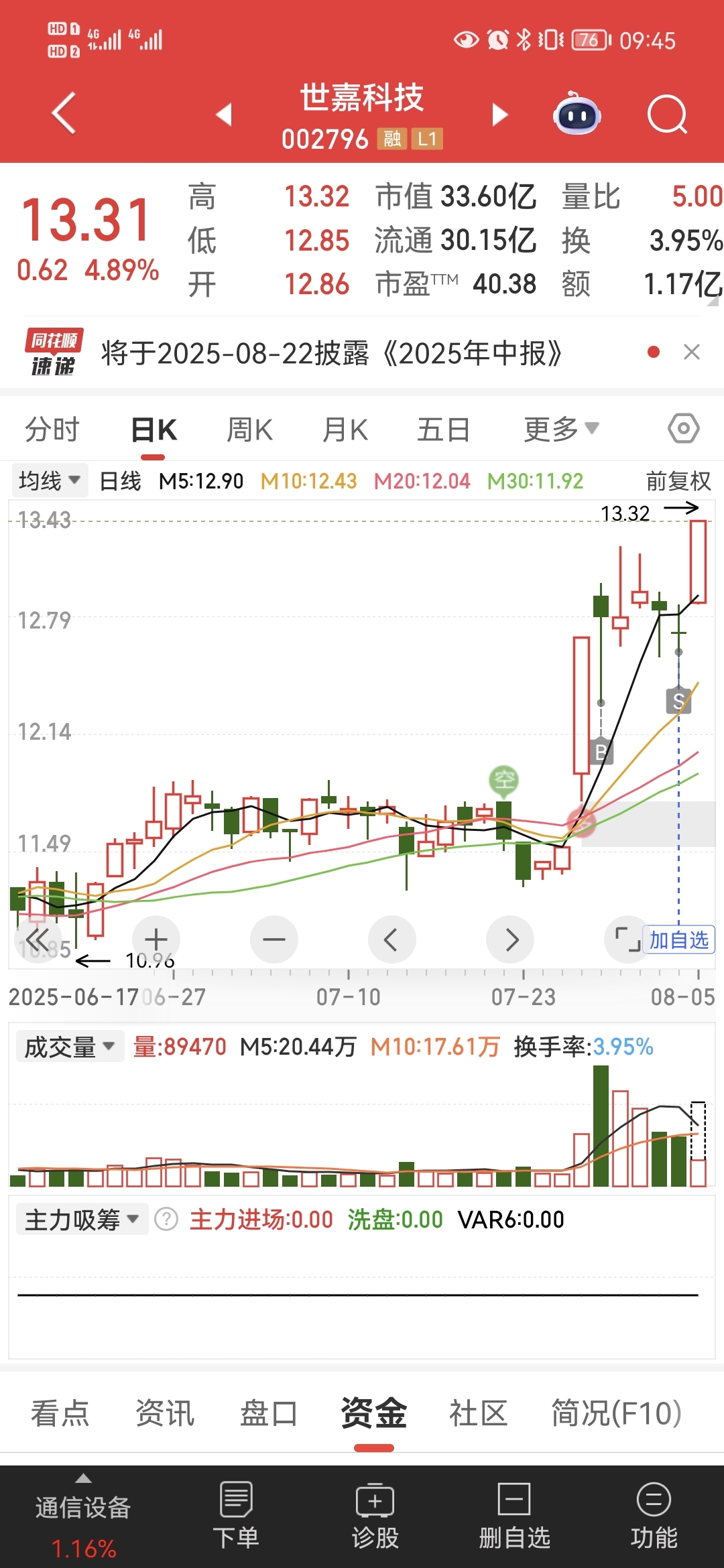The height and width of the screenshot is (1568, 724).
Task: Expand the 成交量 indicator dropdown
Action: [x=70, y=1047]
